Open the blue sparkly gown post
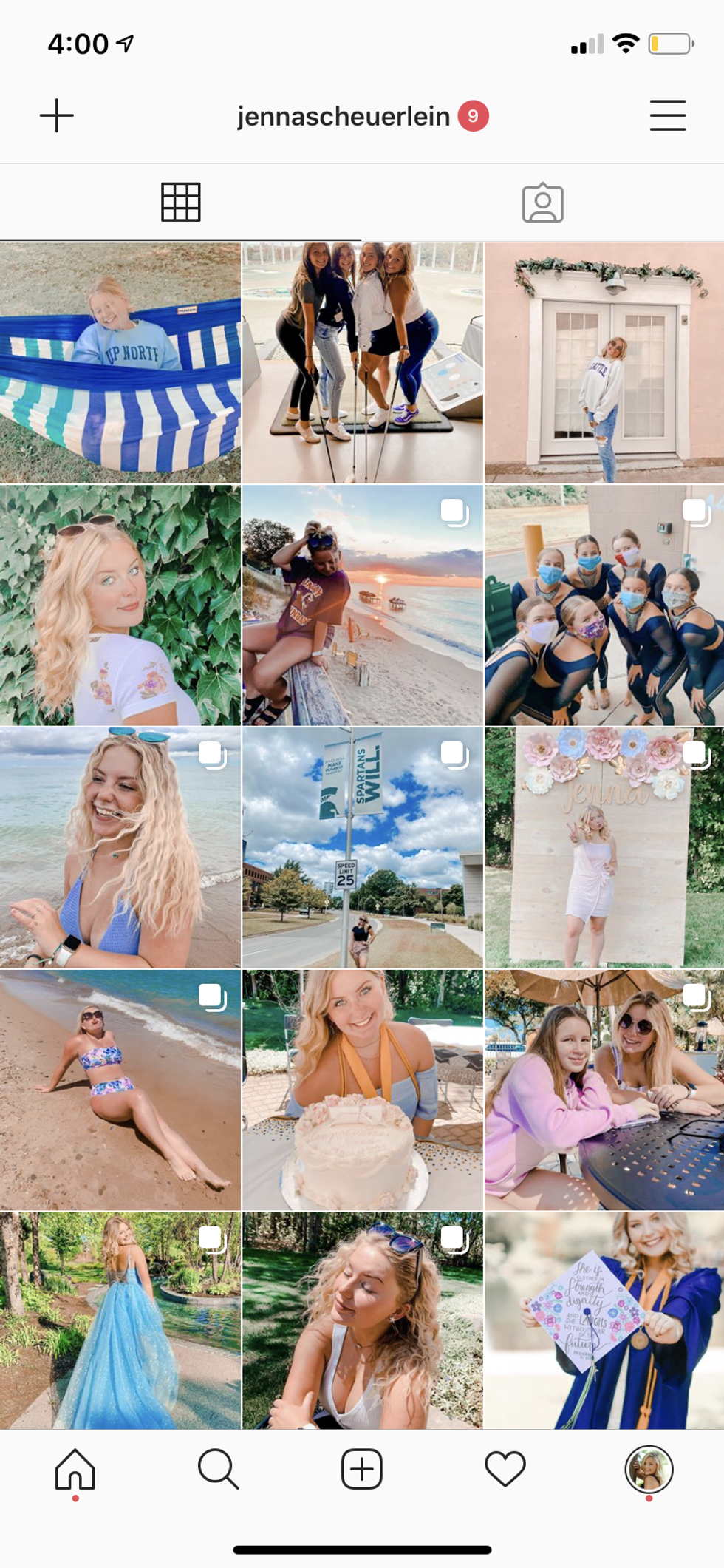Screen dimensions: 724x1568 coord(120,1320)
